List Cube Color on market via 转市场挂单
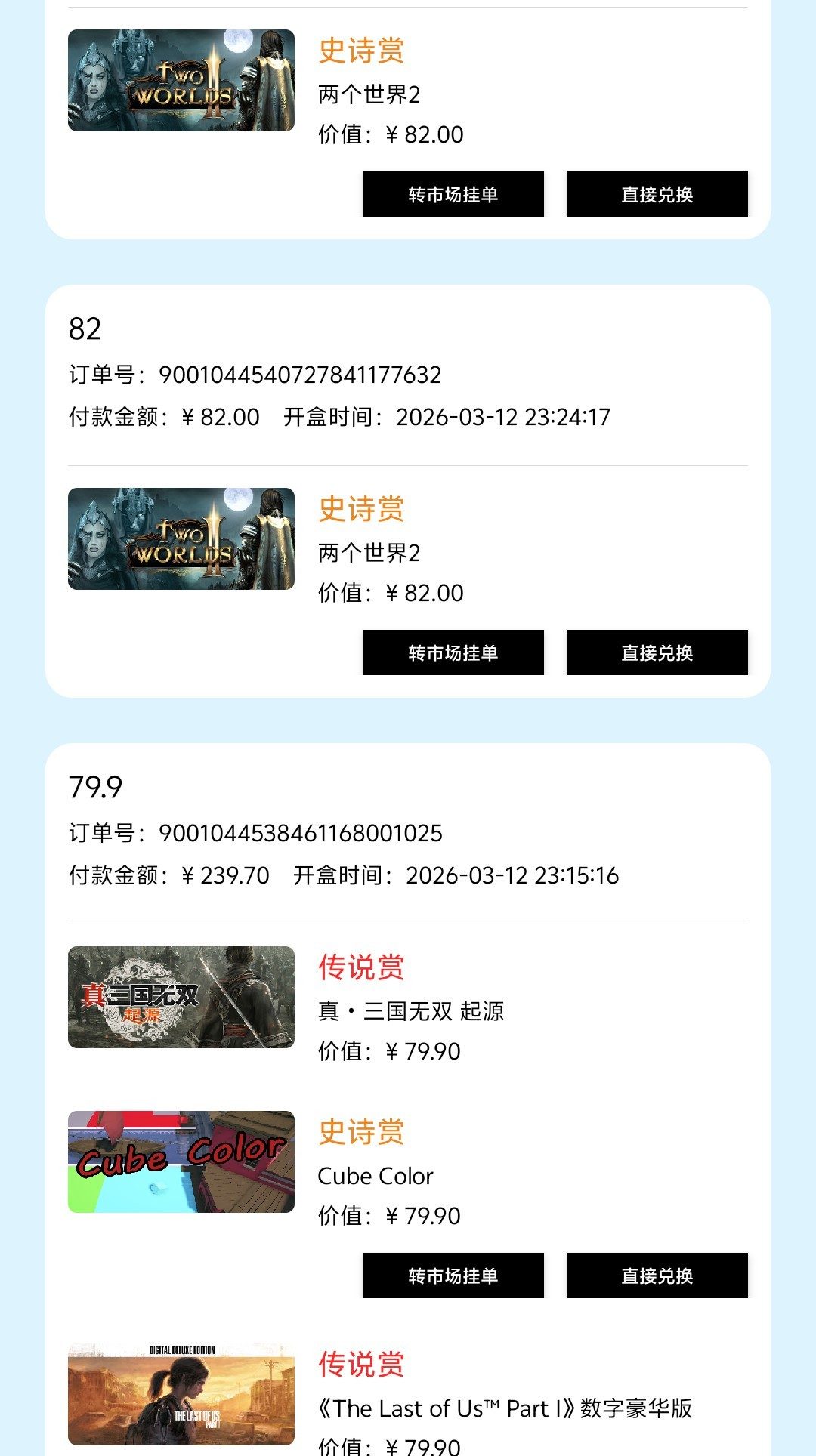This screenshot has height=1456, width=816. click(x=453, y=1276)
